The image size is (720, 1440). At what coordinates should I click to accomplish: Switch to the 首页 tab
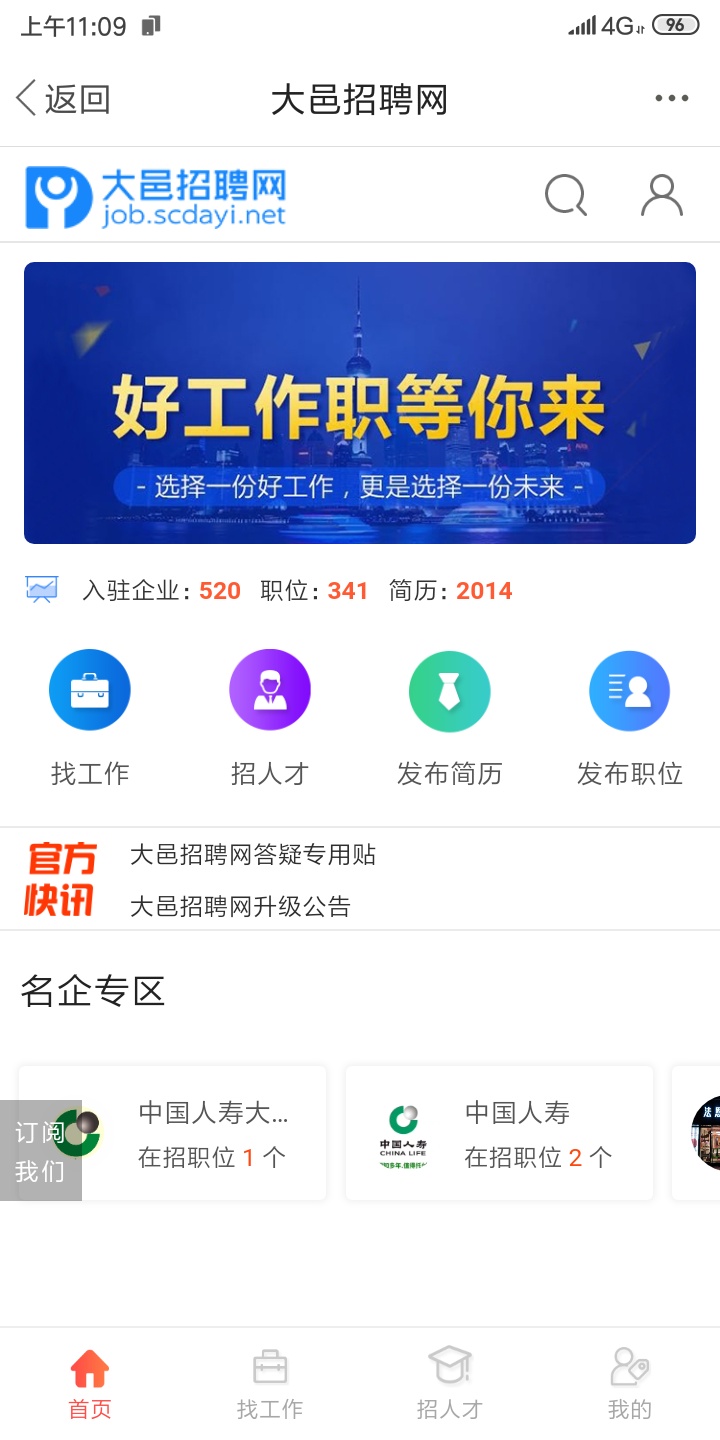pyautogui.click(x=90, y=1385)
